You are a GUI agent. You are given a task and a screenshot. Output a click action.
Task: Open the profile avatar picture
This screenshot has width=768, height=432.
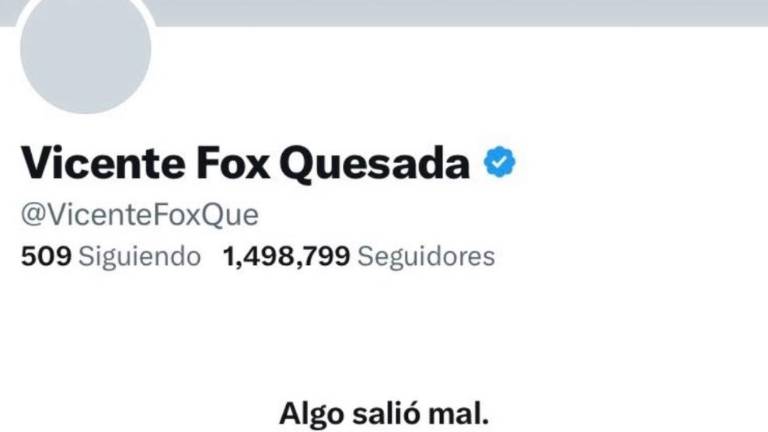86,50
